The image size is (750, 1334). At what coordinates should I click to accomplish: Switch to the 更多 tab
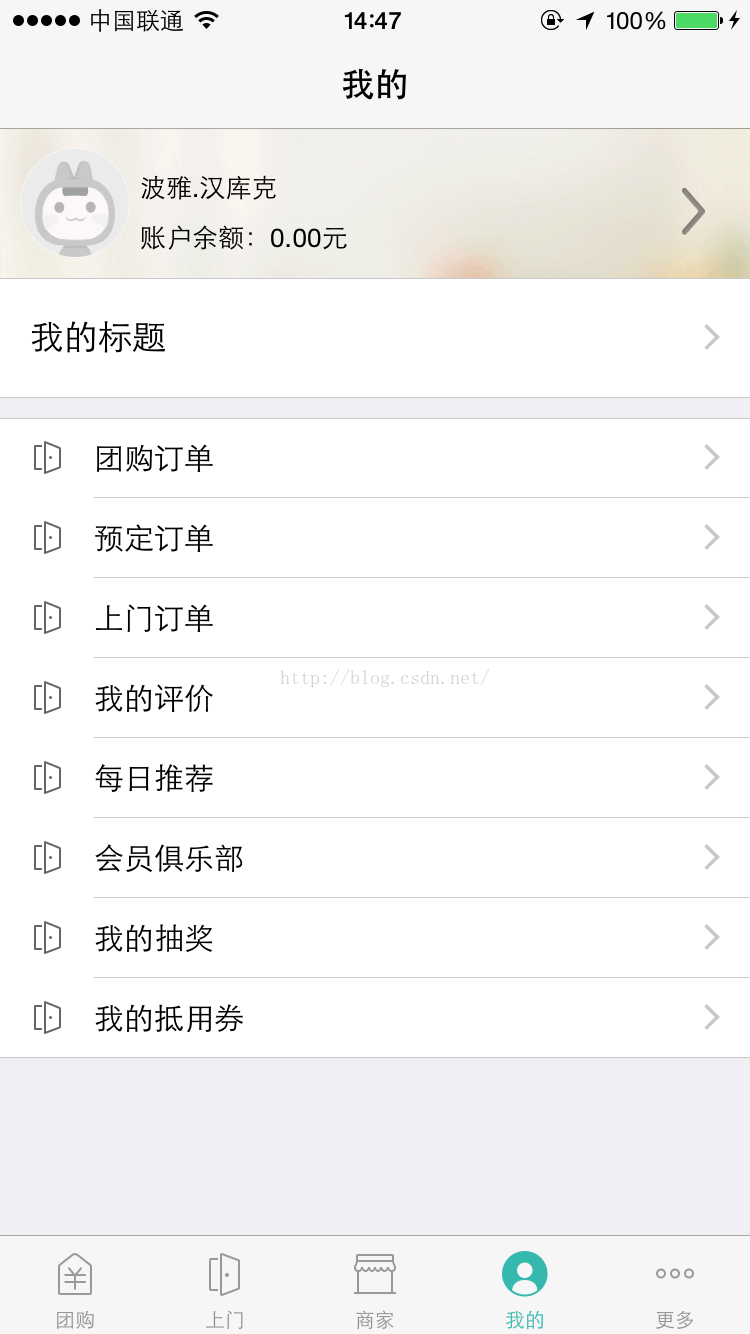point(675,1289)
